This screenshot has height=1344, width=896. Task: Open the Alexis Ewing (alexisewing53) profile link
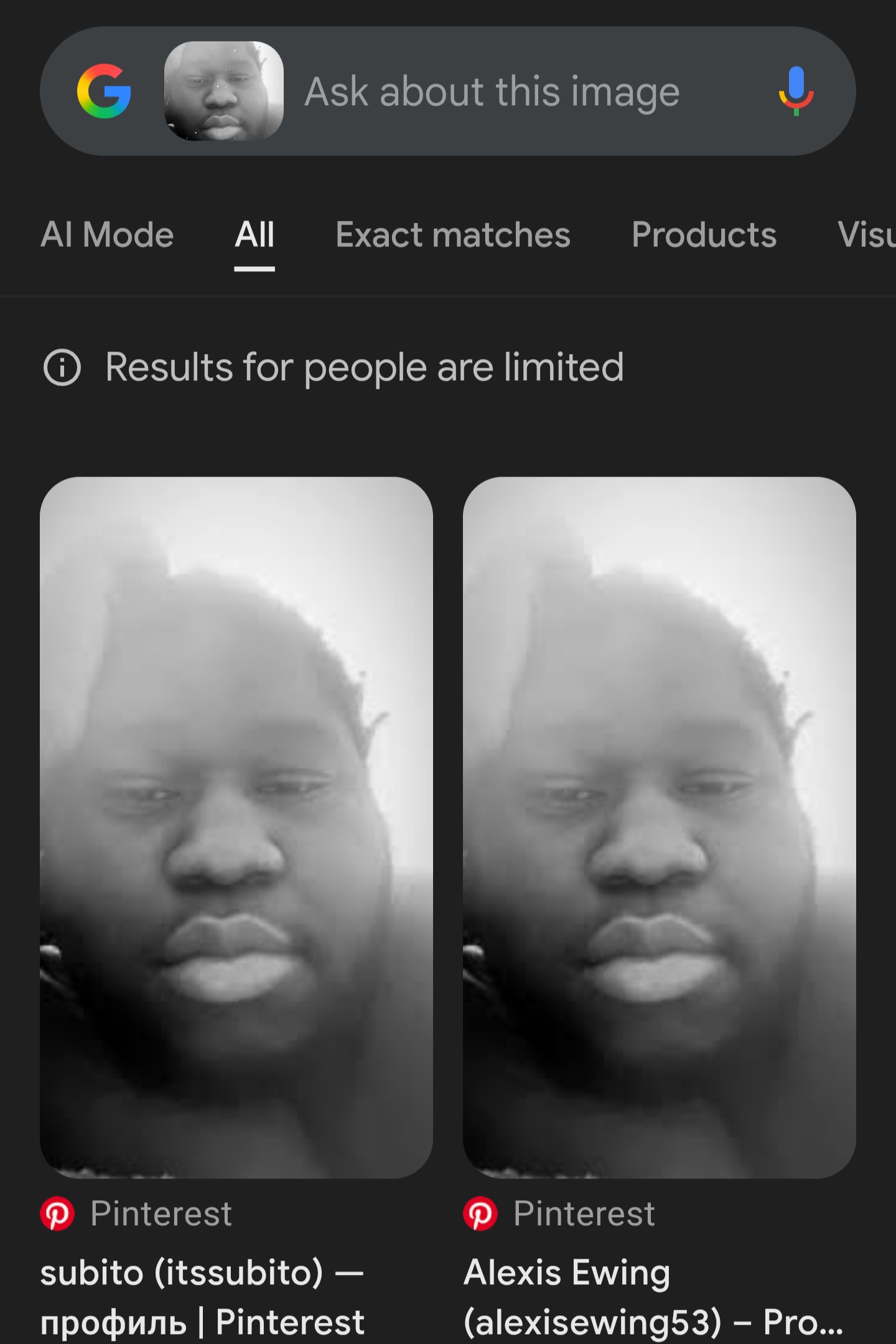(653, 1297)
